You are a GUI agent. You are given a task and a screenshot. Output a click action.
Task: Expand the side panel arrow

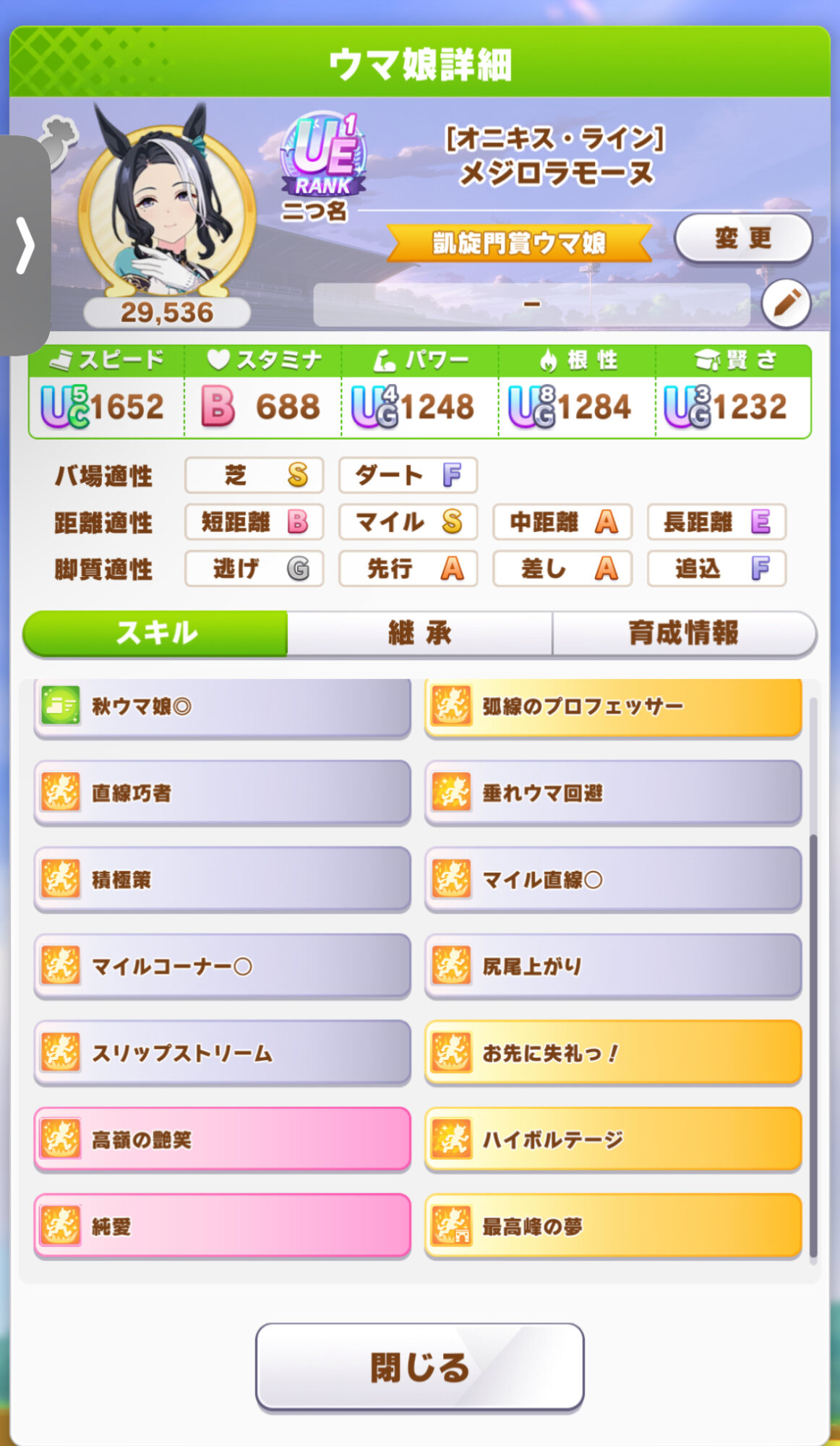coord(26,246)
